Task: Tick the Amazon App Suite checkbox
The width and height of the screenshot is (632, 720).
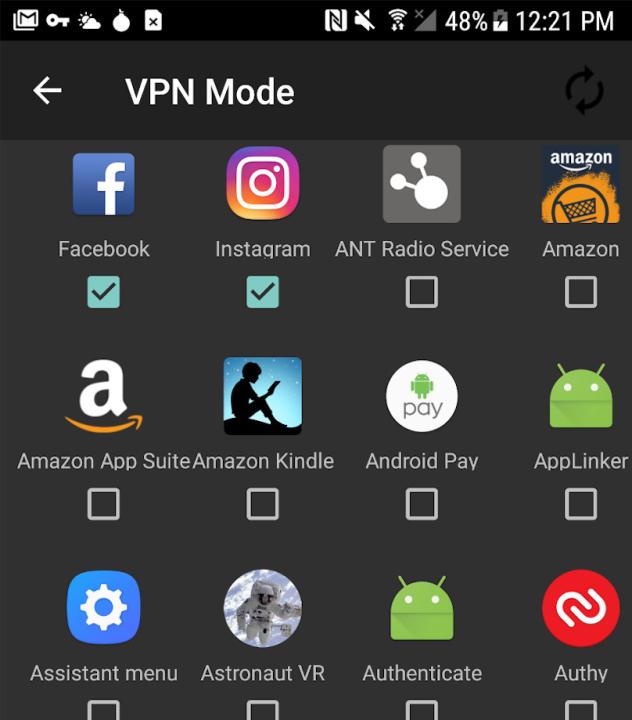Action: pyautogui.click(x=104, y=504)
